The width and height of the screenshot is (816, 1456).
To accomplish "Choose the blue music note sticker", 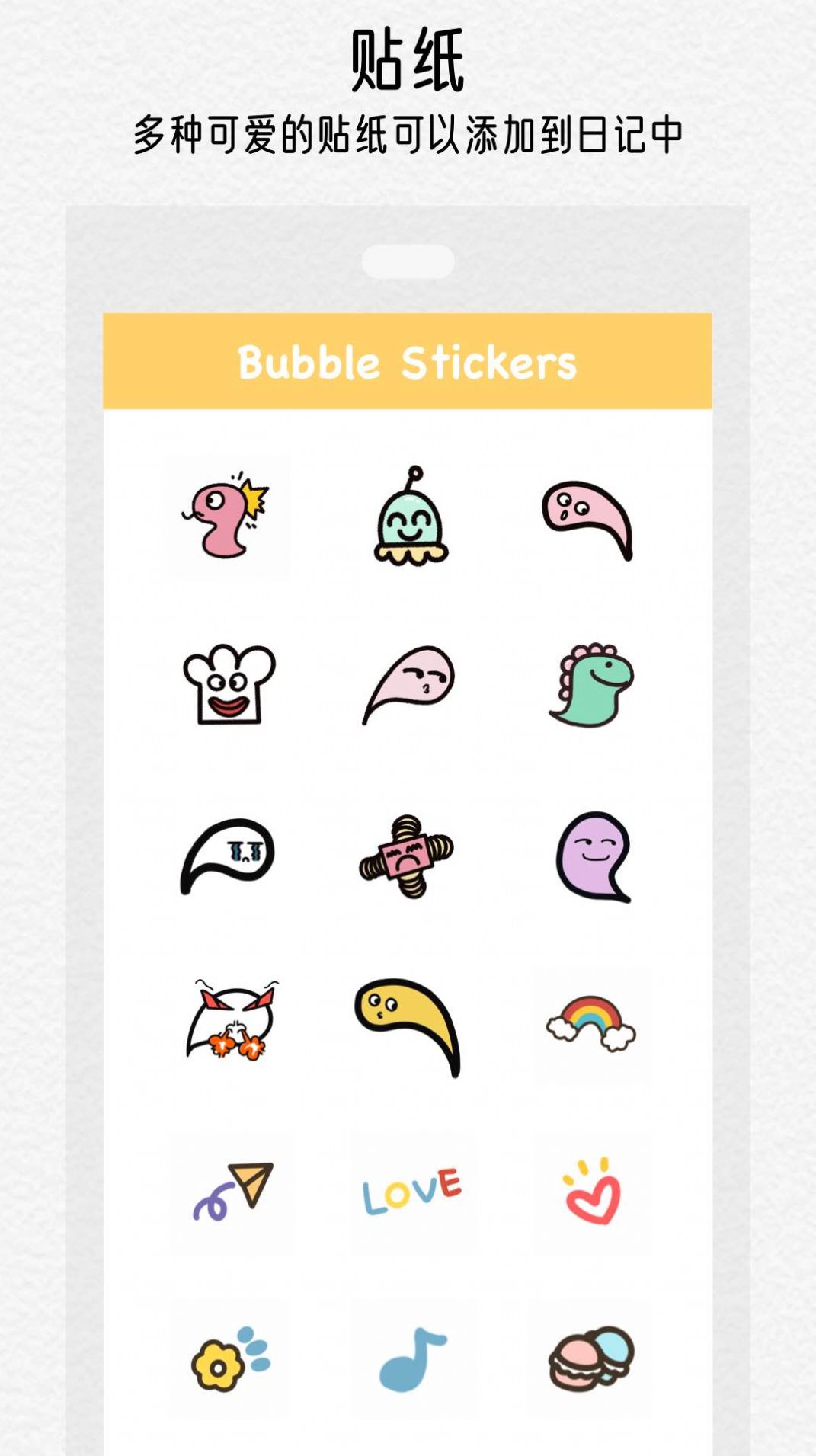I will point(411,1360).
